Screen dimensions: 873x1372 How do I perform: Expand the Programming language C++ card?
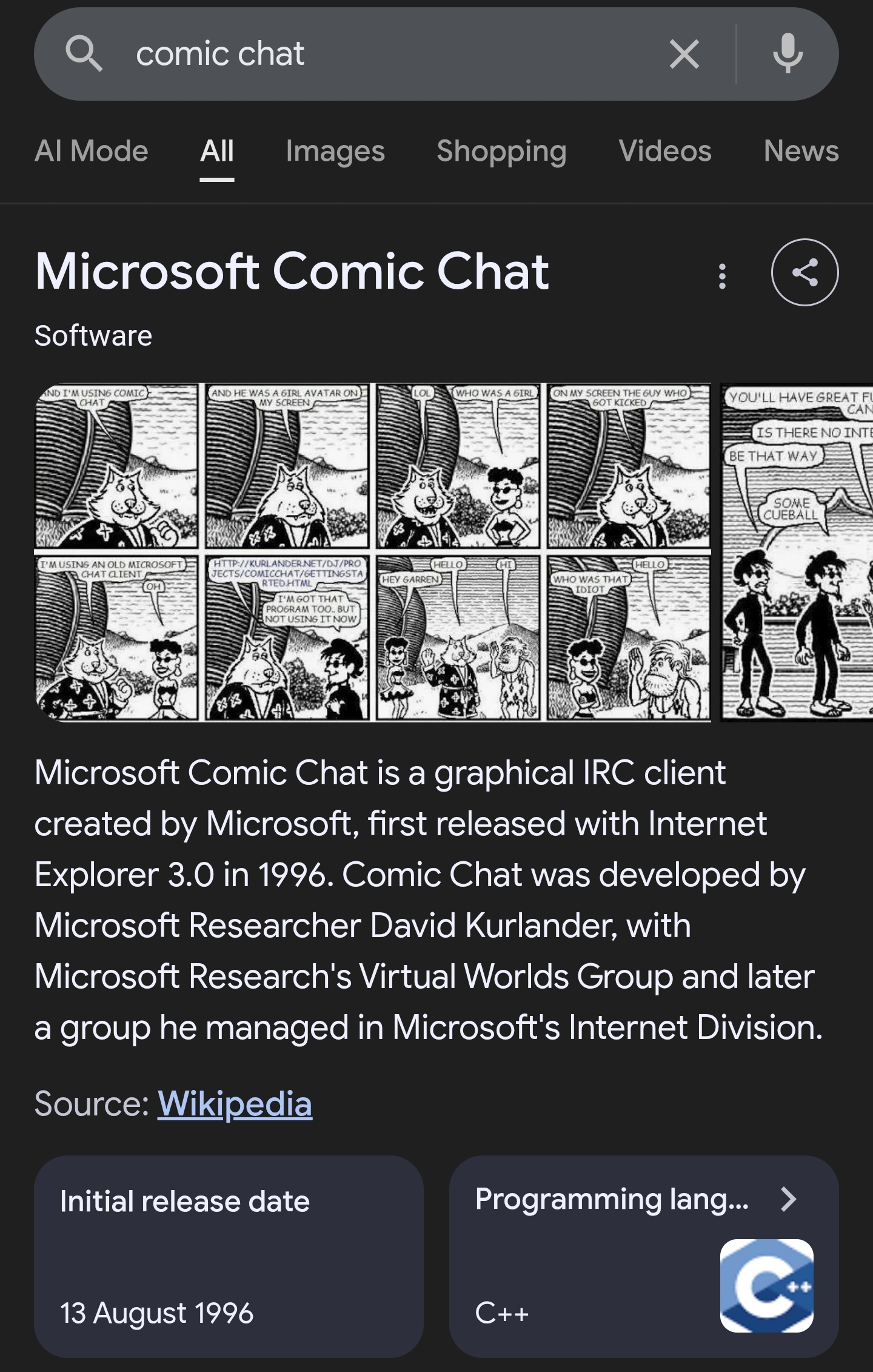pos(644,1256)
